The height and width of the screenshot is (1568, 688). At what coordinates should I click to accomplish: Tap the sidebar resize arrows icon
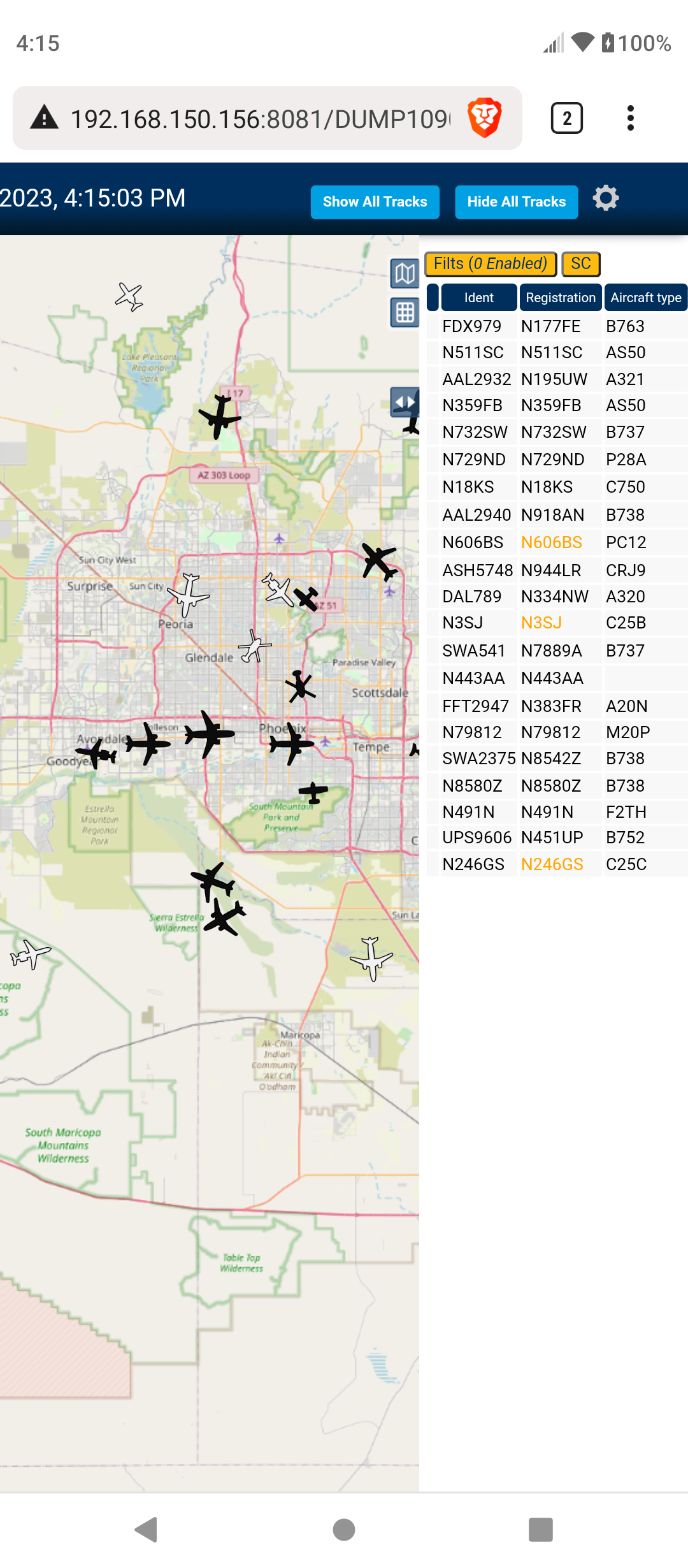405,402
